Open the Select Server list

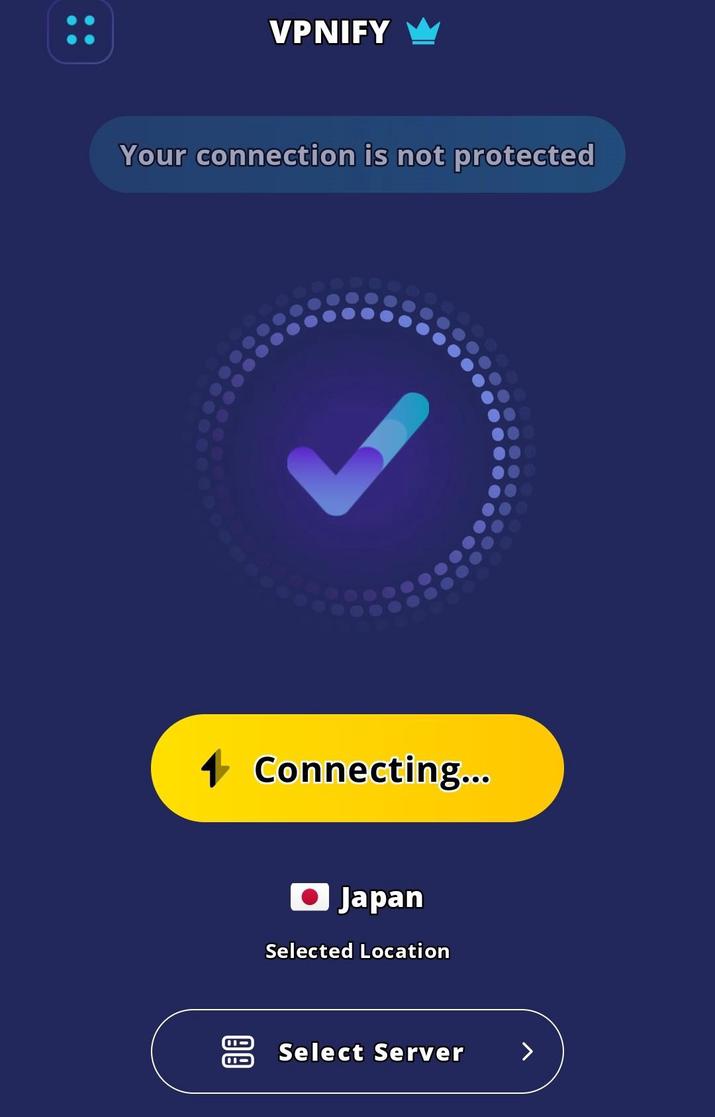[x=357, y=1051]
